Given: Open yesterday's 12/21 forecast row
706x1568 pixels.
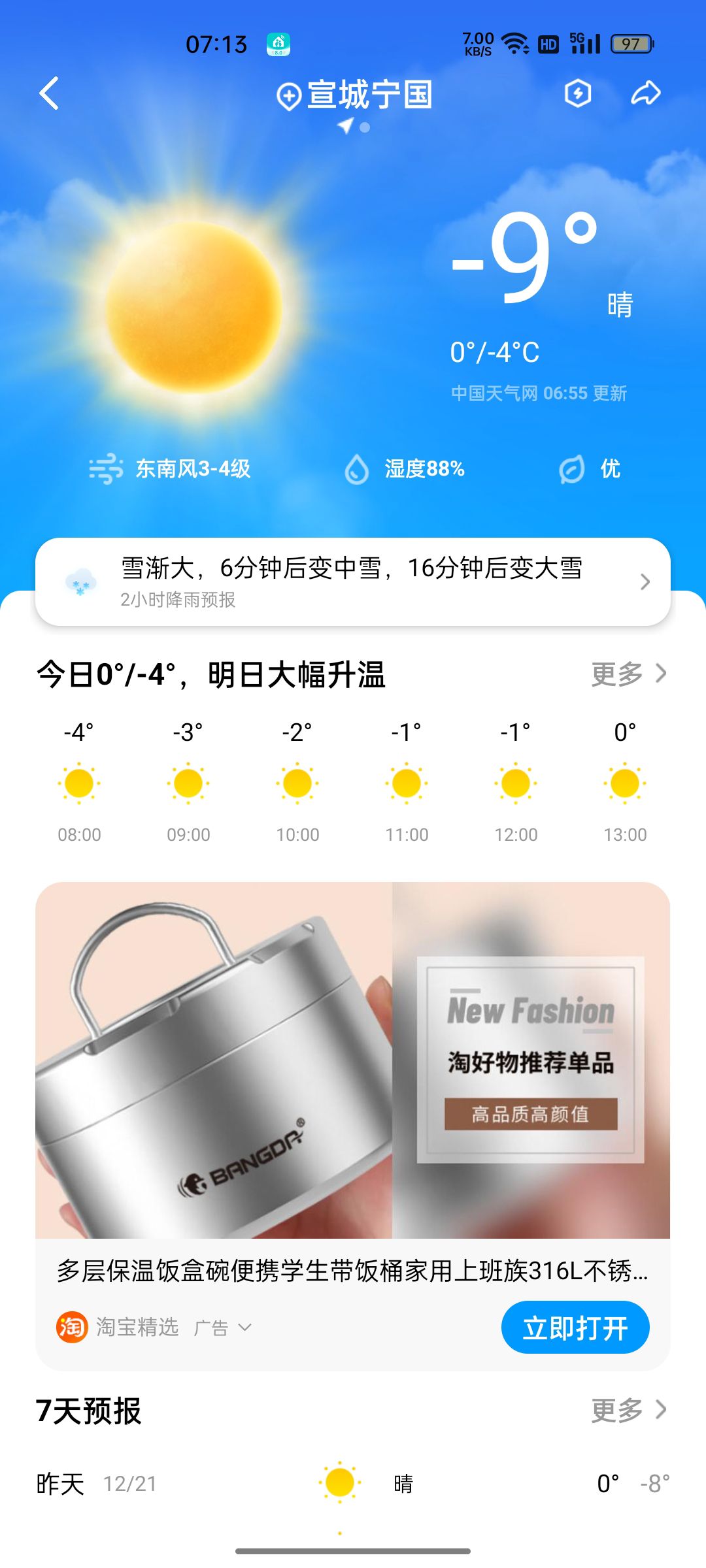Looking at the screenshot, I should click(353, 1484).
